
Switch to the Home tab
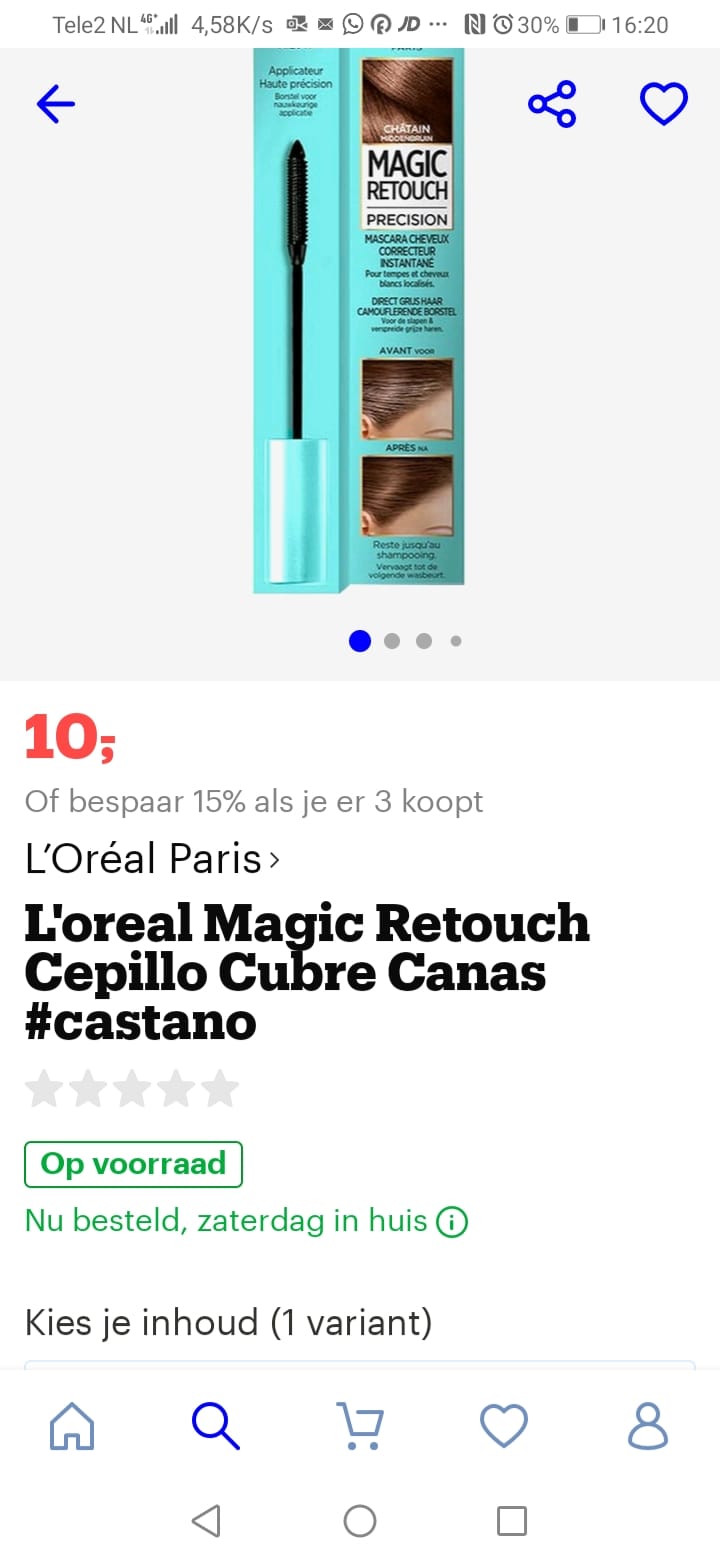pos(72,1425)
